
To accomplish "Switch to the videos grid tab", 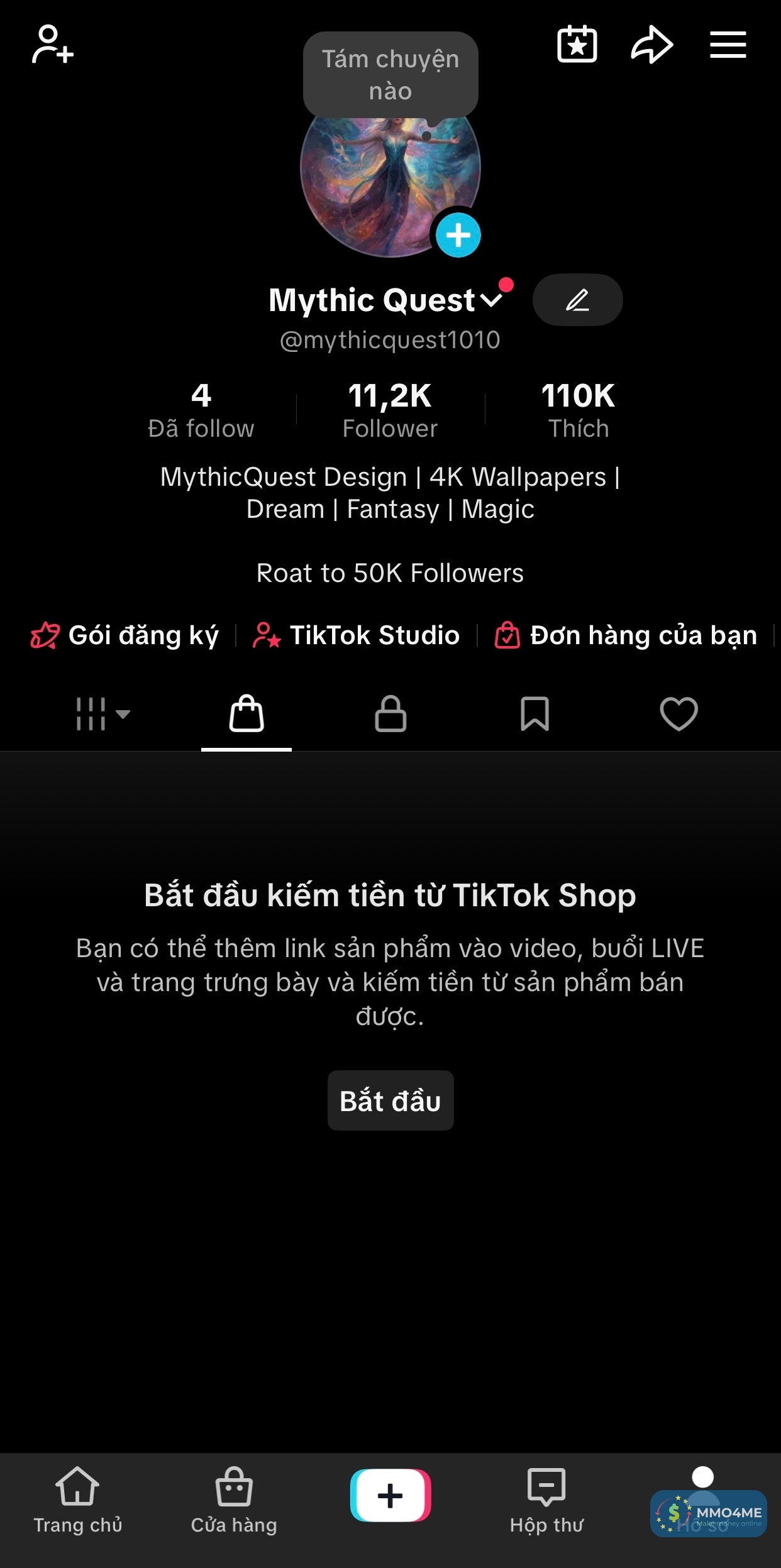I will 102,714.
